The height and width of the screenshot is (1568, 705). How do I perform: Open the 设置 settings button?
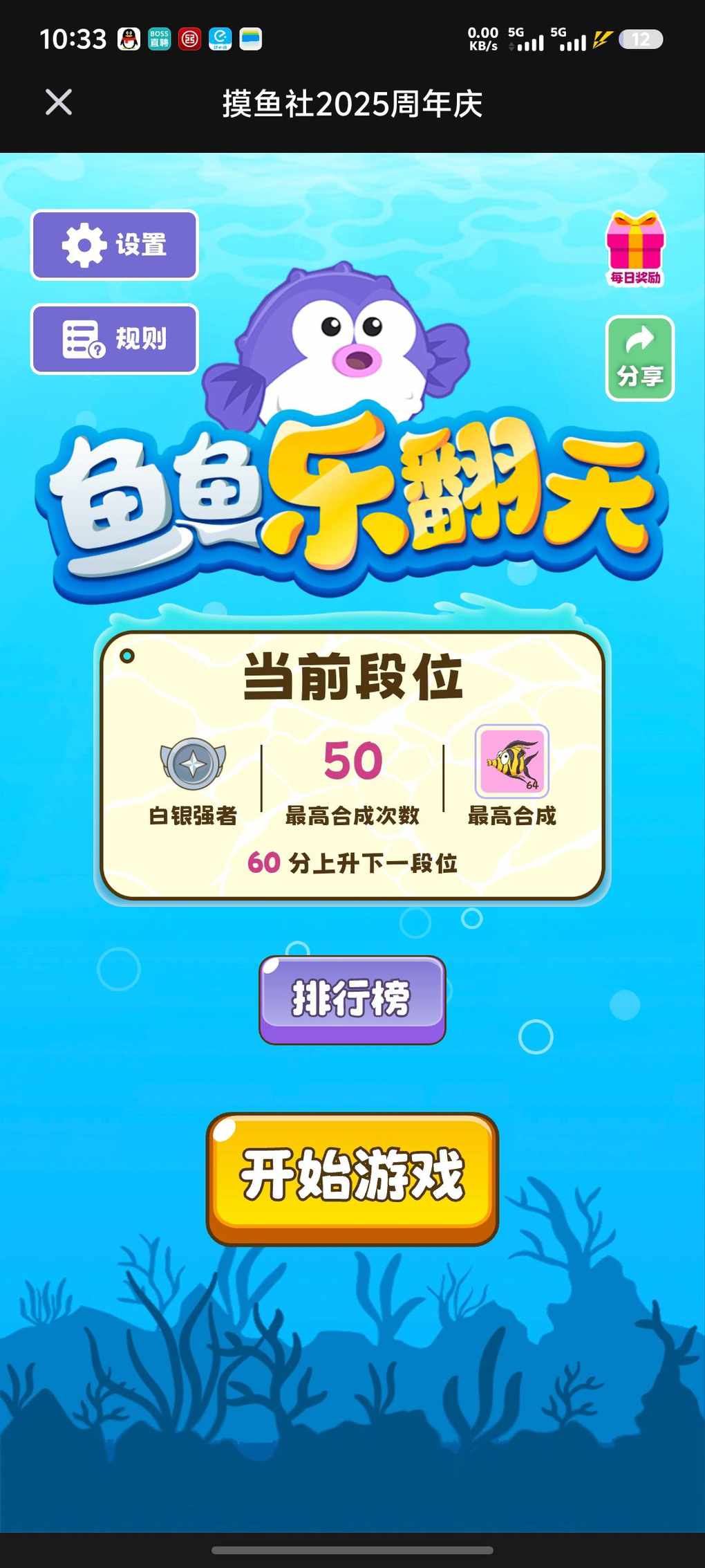pos(115,245)
